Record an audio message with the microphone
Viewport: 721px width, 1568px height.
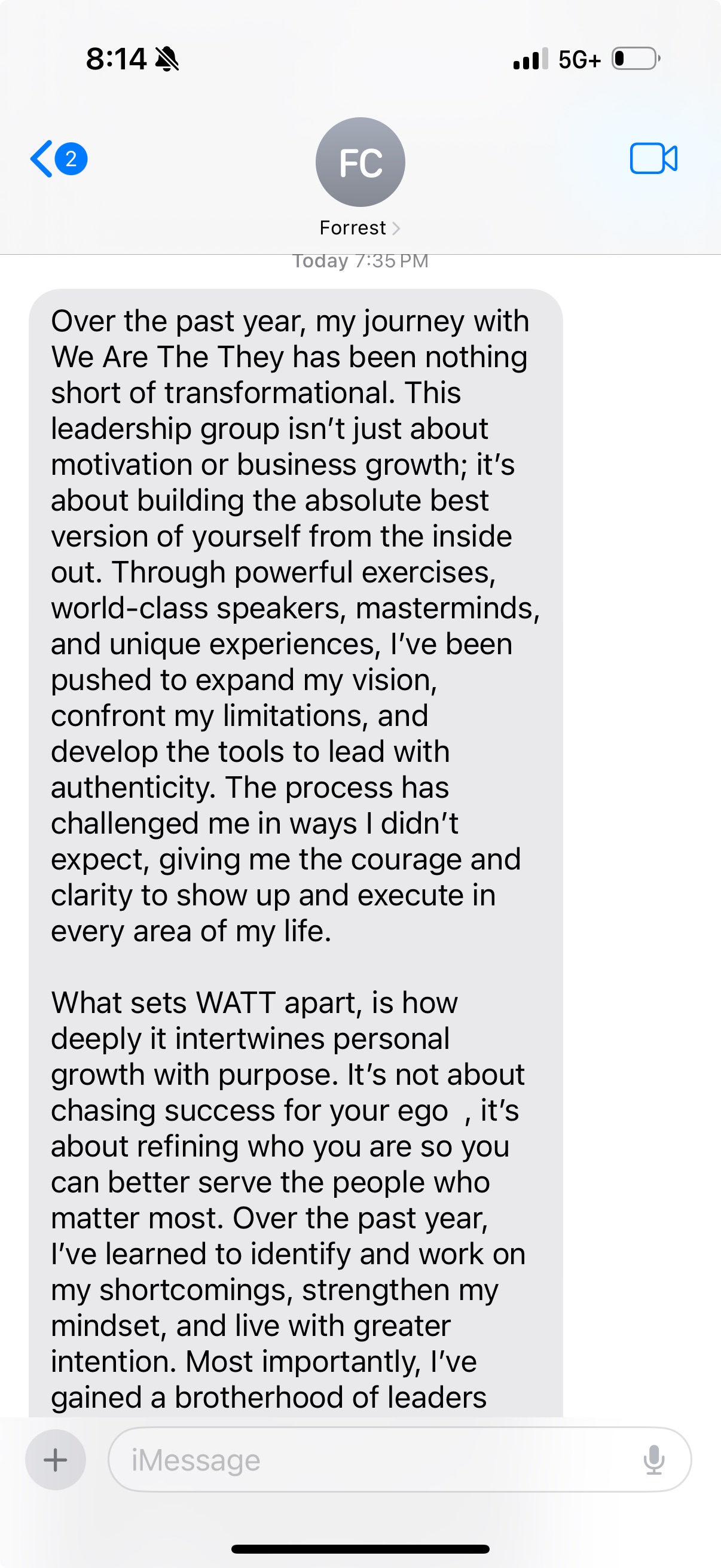coord(654,1460)
